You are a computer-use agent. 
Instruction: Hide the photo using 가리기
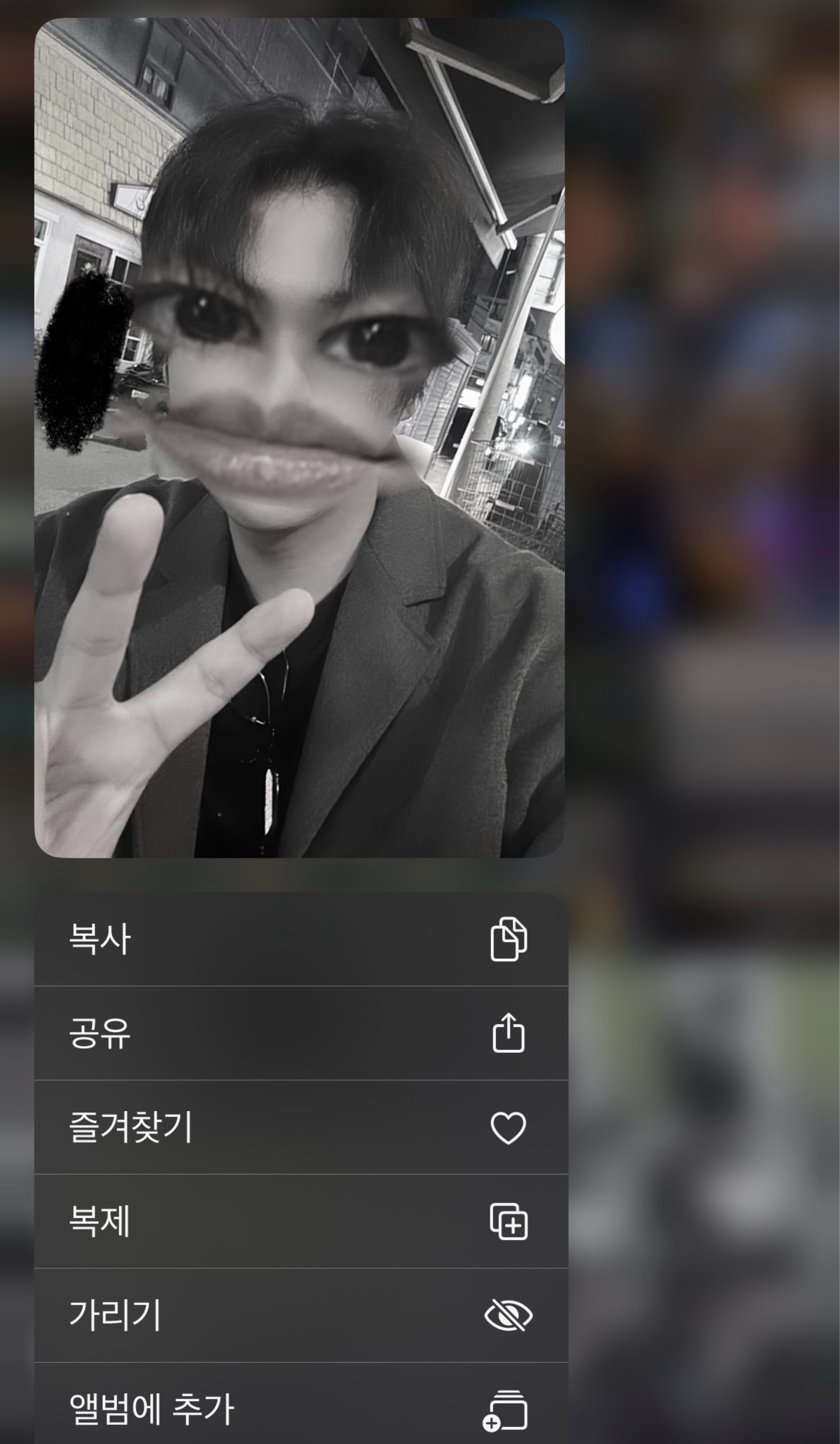pyautogui.click(x=301, y=1315)
